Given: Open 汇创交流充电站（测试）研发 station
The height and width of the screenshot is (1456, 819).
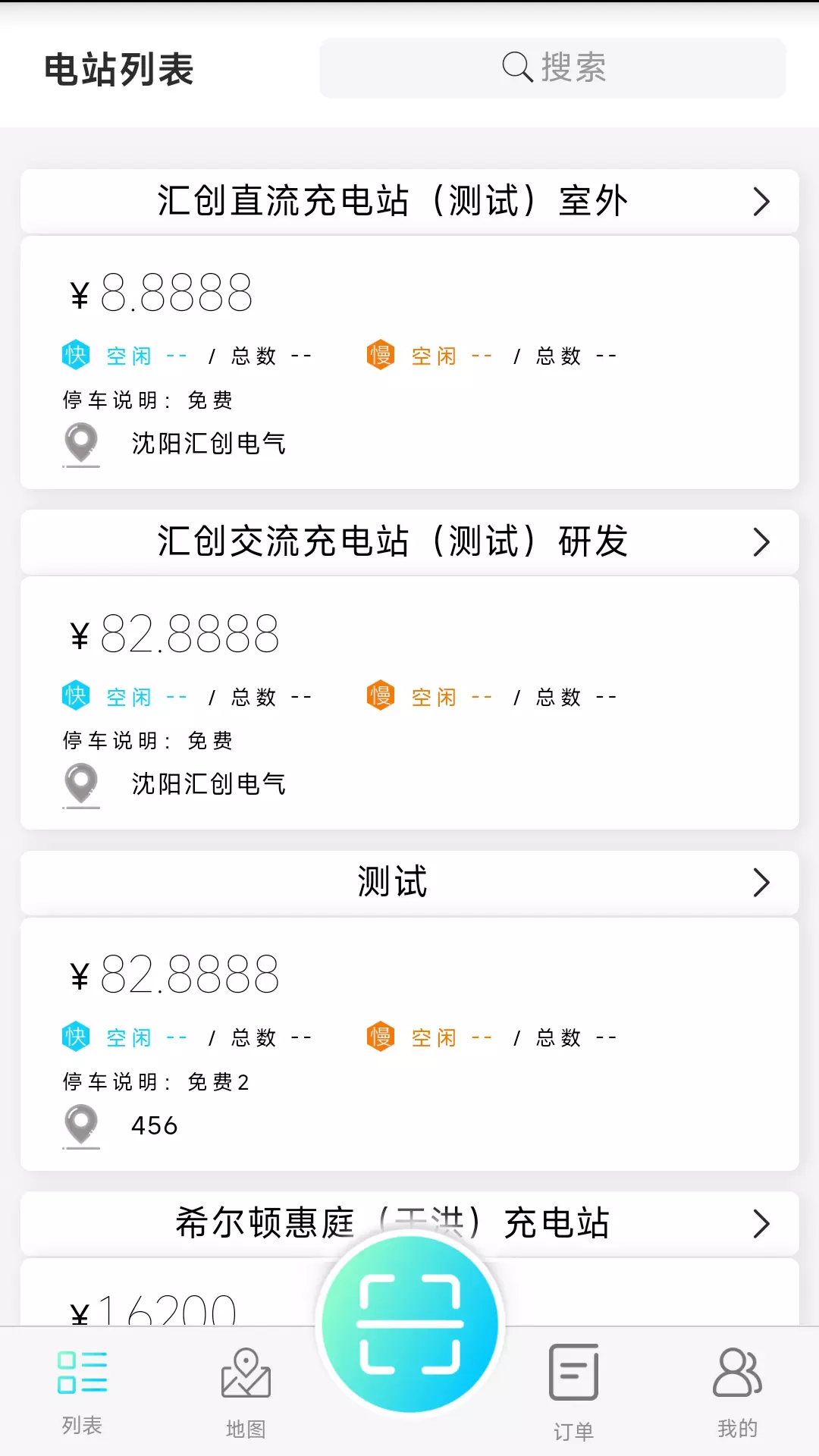Looking at the screenshot, I should pyautogui.click(x=409, y=542).
